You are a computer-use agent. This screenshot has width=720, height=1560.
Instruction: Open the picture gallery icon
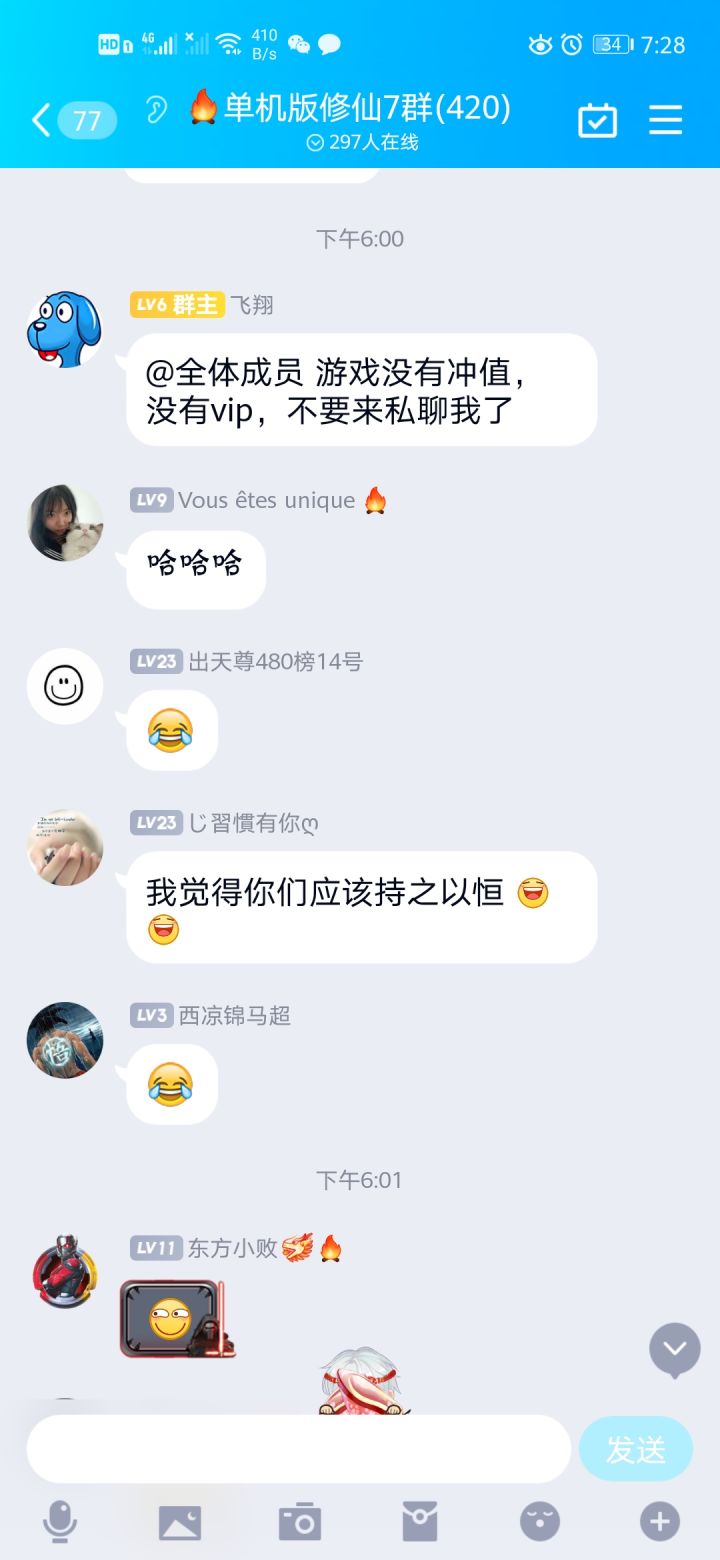point(180,1522)
